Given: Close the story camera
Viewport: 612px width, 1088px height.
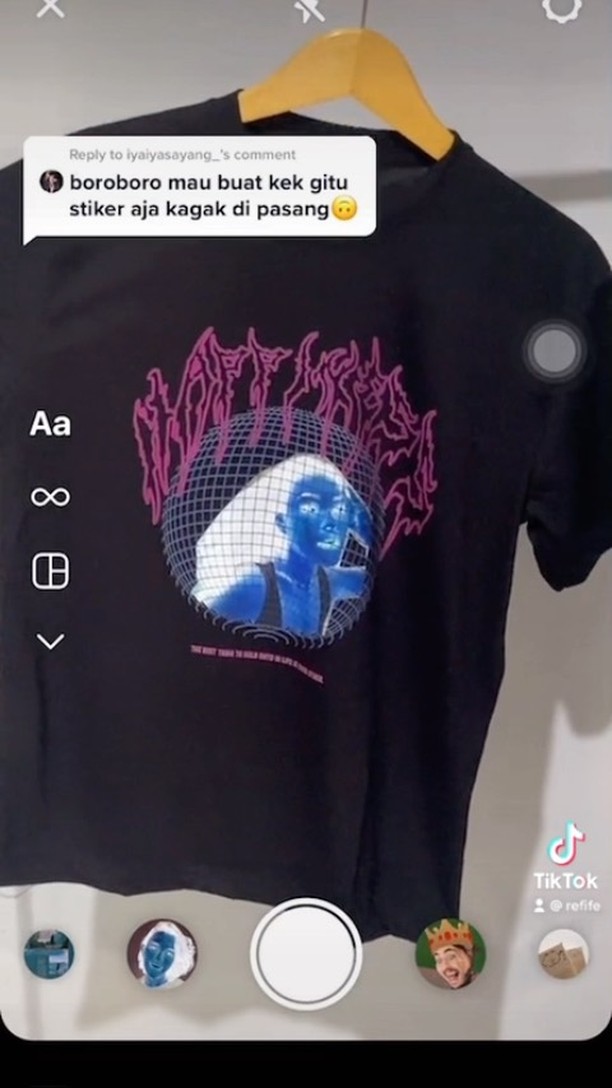Looking at the screenshot, I should tap(49, 8).
